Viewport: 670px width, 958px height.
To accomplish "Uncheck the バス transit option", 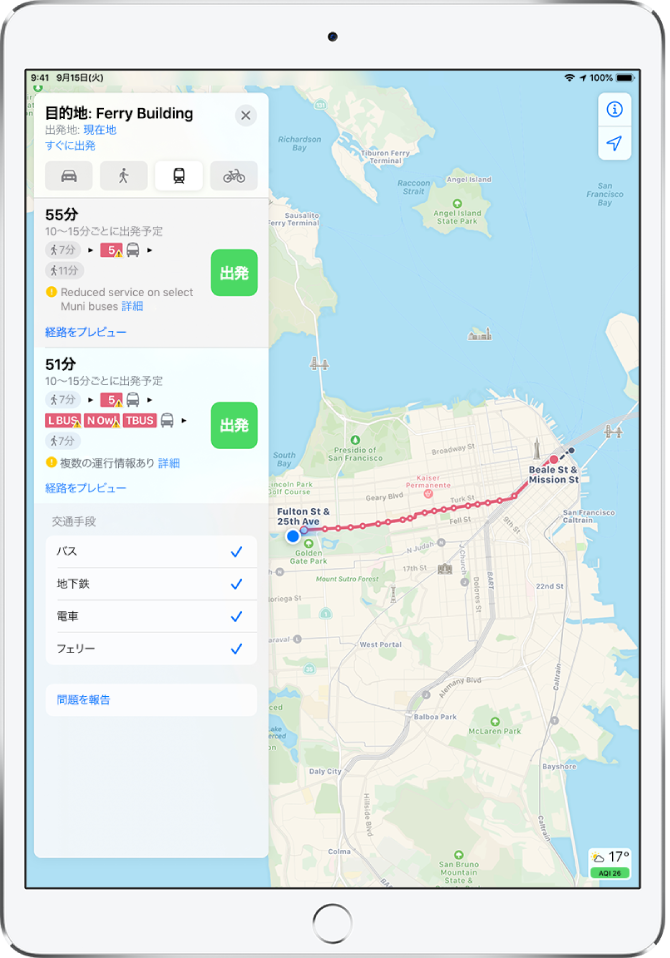I will (236, 552).
